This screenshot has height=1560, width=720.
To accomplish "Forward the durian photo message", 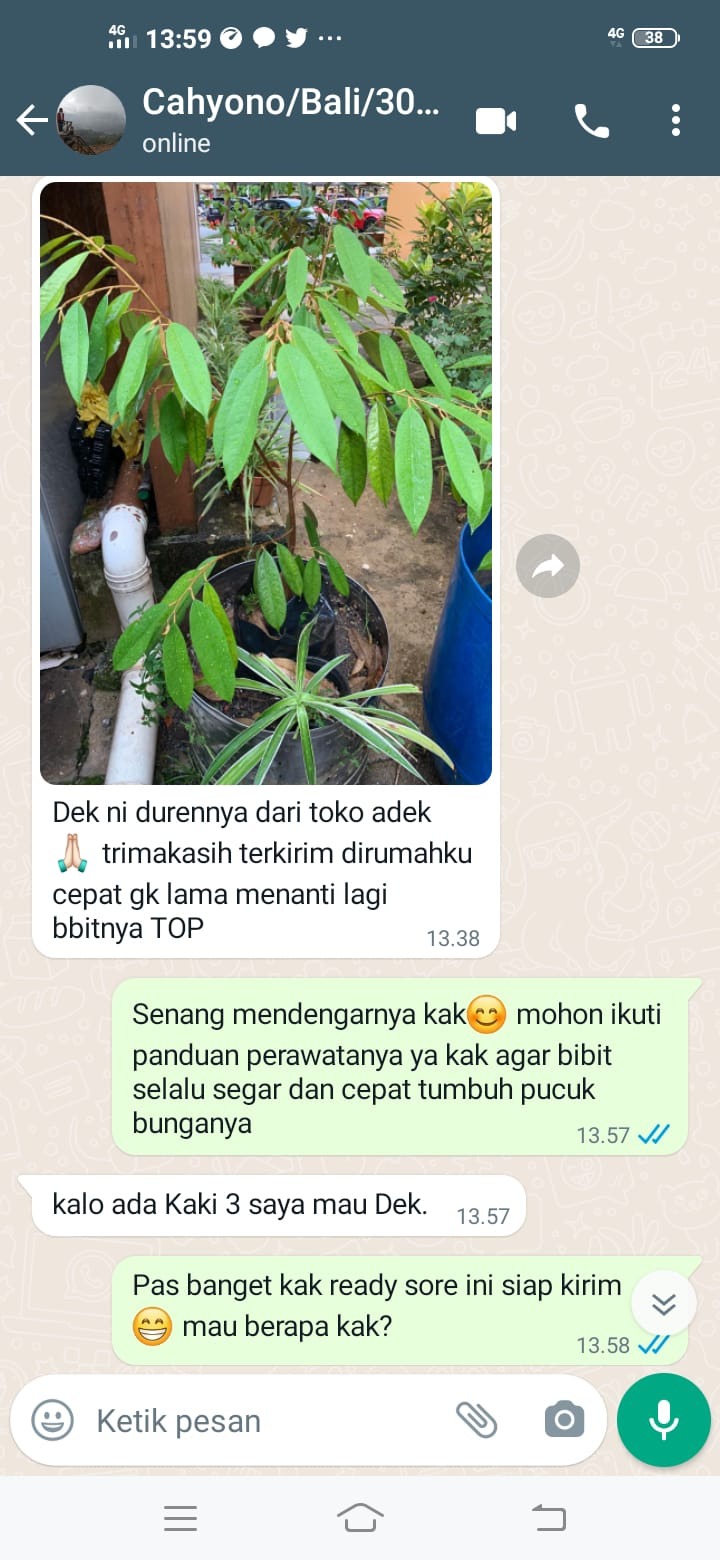I will (547, 567).
